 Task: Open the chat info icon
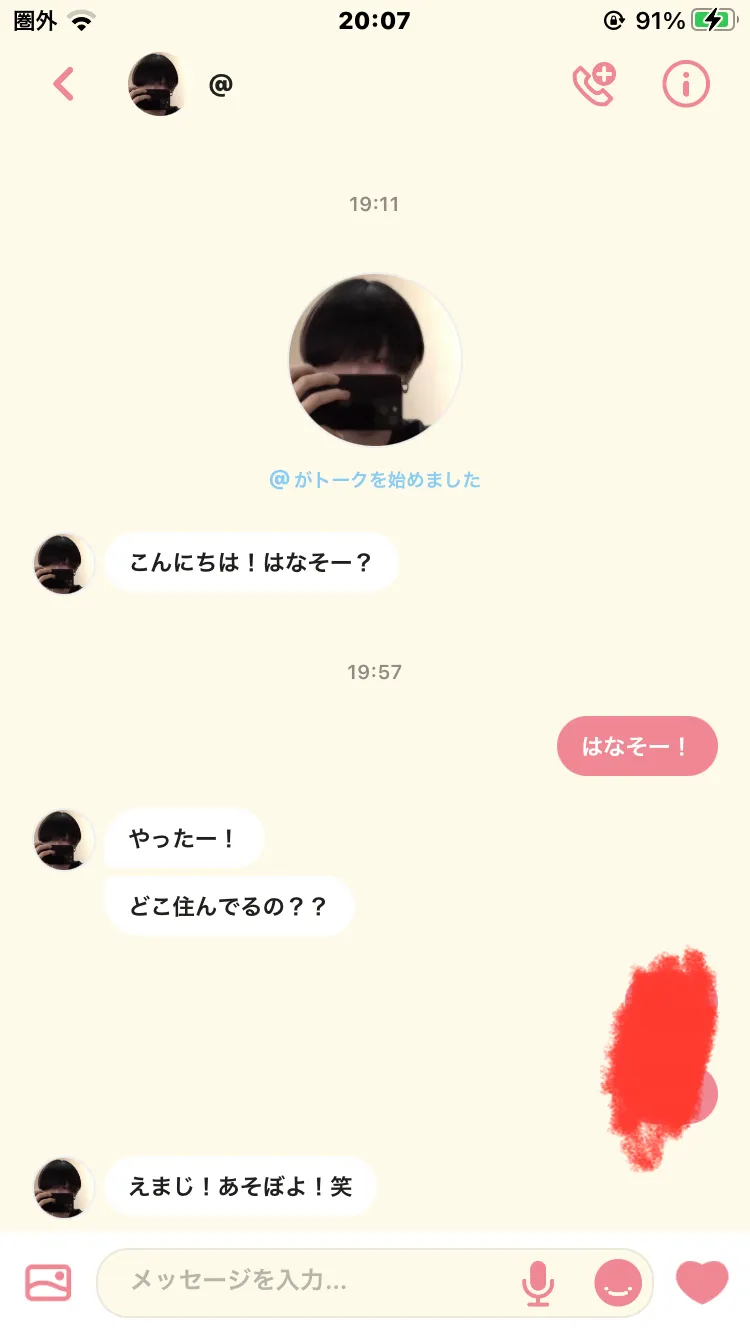tap(686, 84)
